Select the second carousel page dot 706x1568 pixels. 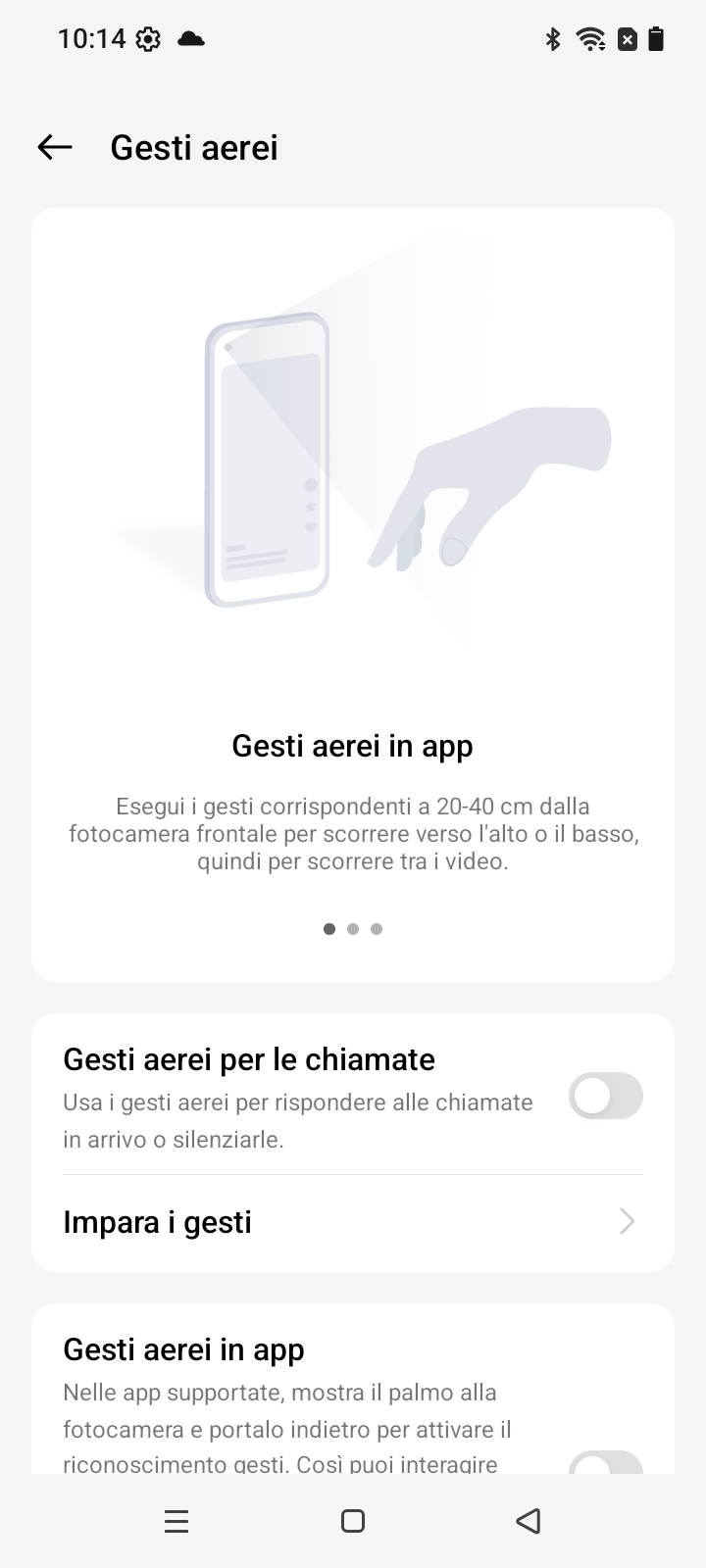click(353, 929)
